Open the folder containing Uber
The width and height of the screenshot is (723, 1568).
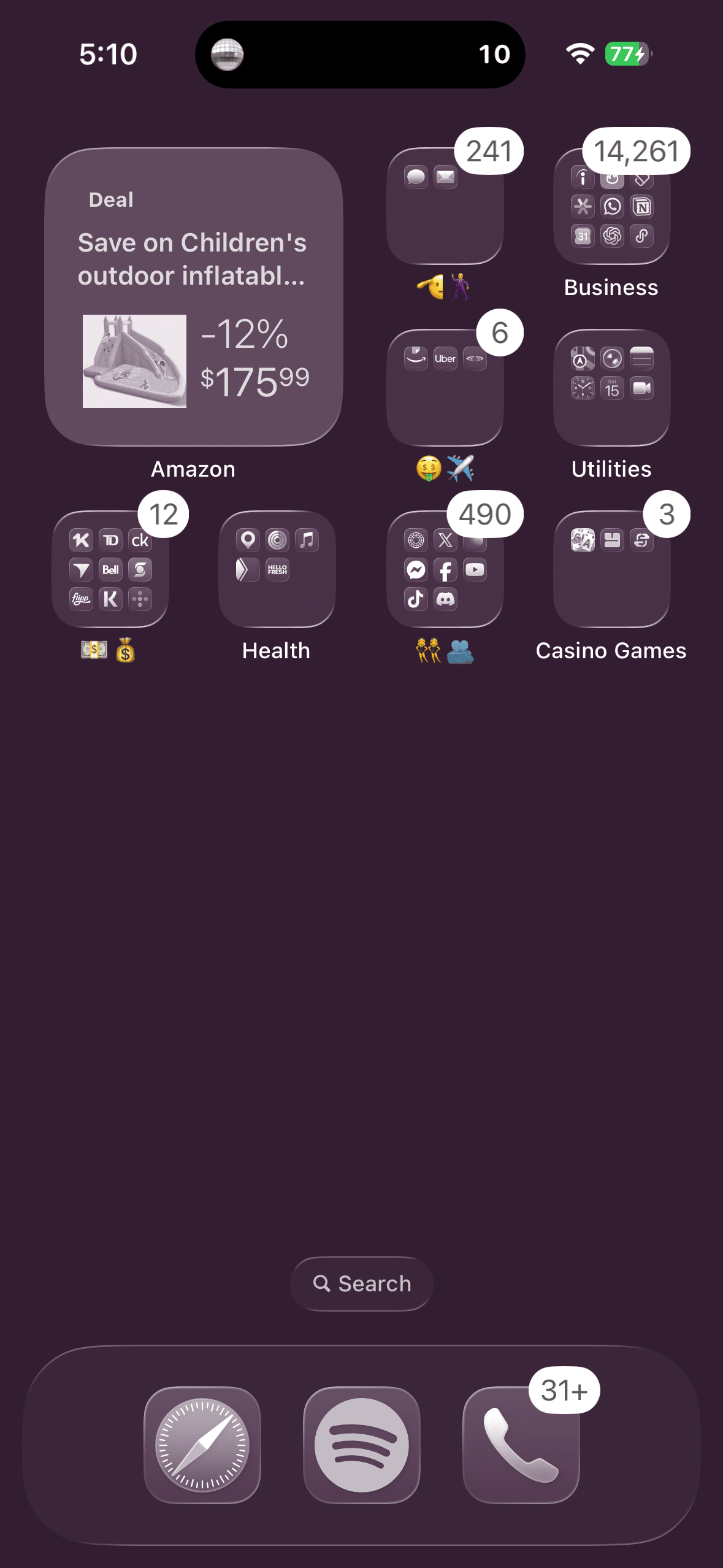pos(445,388)
